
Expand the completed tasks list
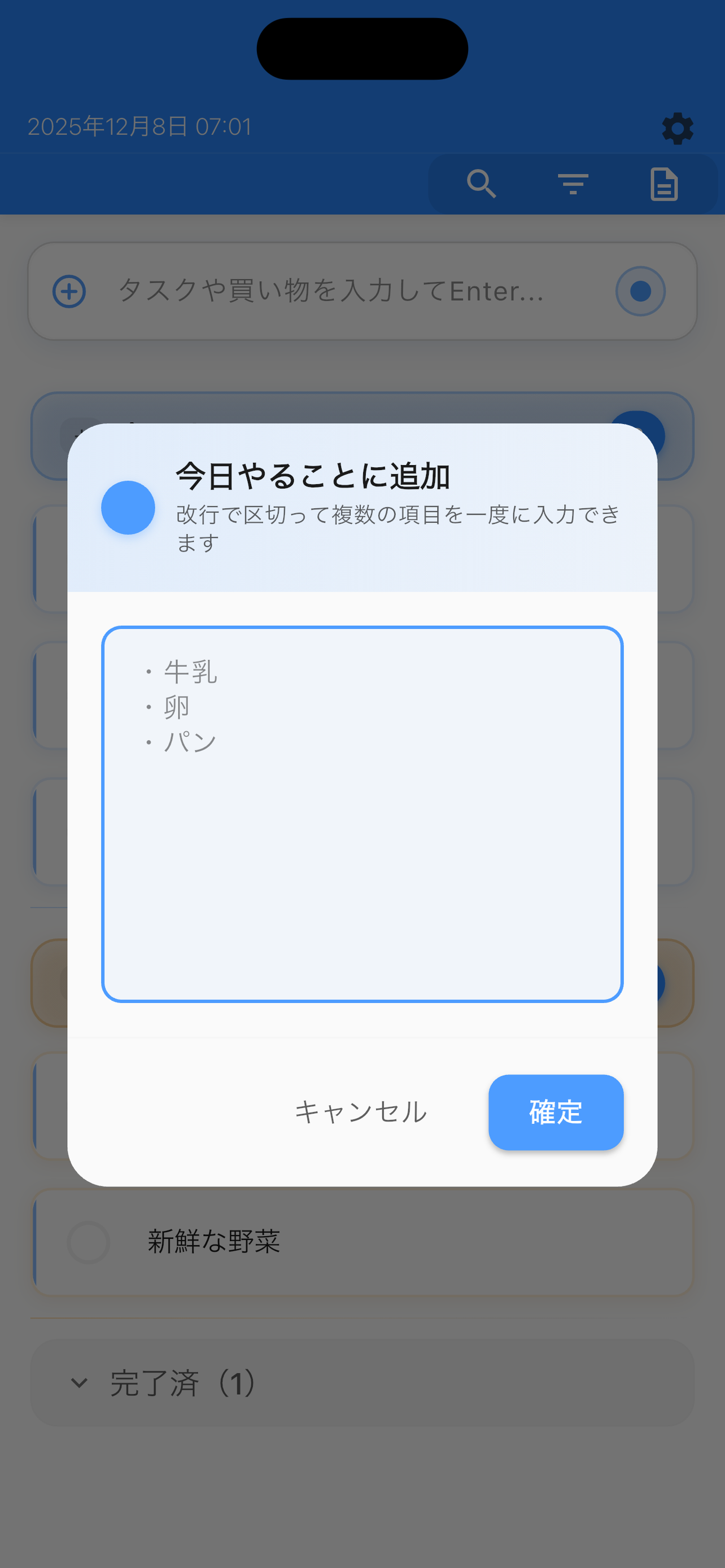click(x=182, y=1383)
